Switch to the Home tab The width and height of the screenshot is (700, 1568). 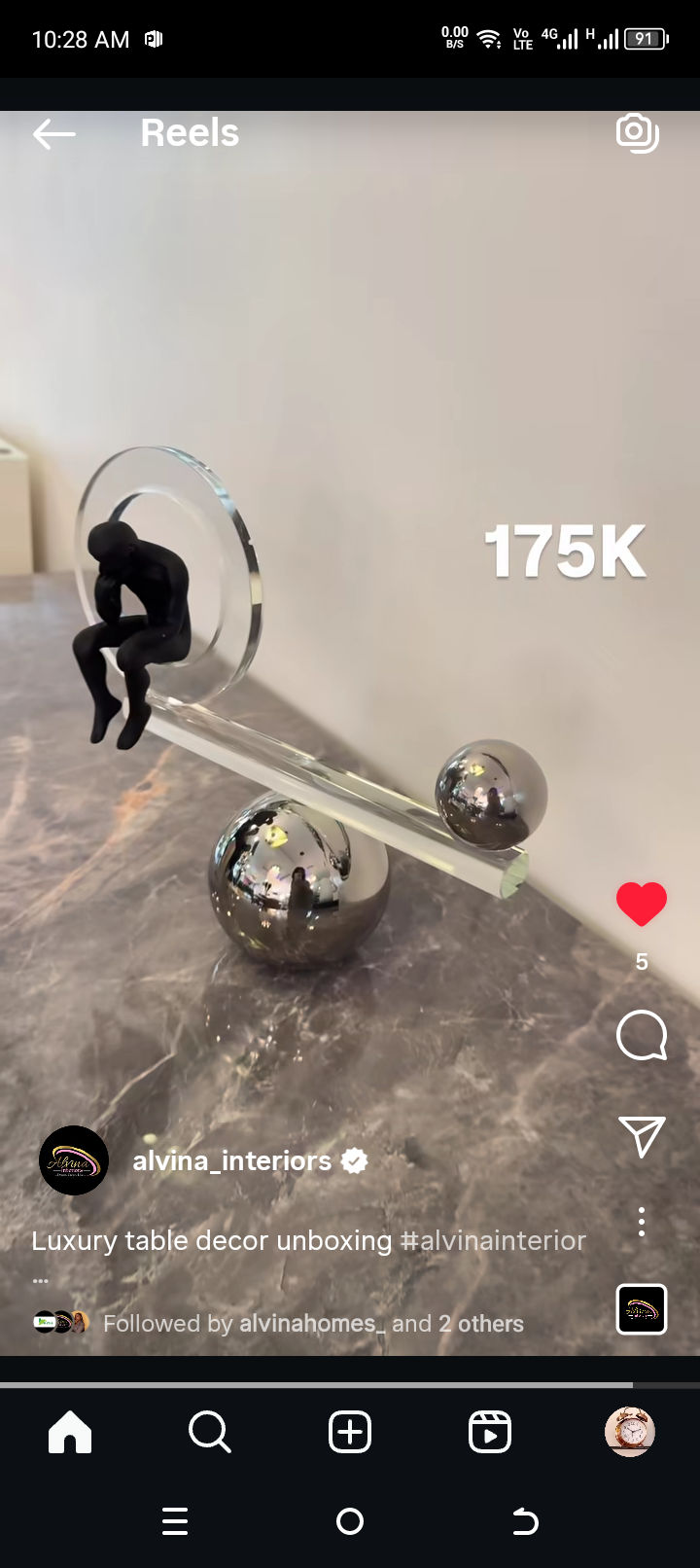pyautogui.click(x=70, y=1432)
